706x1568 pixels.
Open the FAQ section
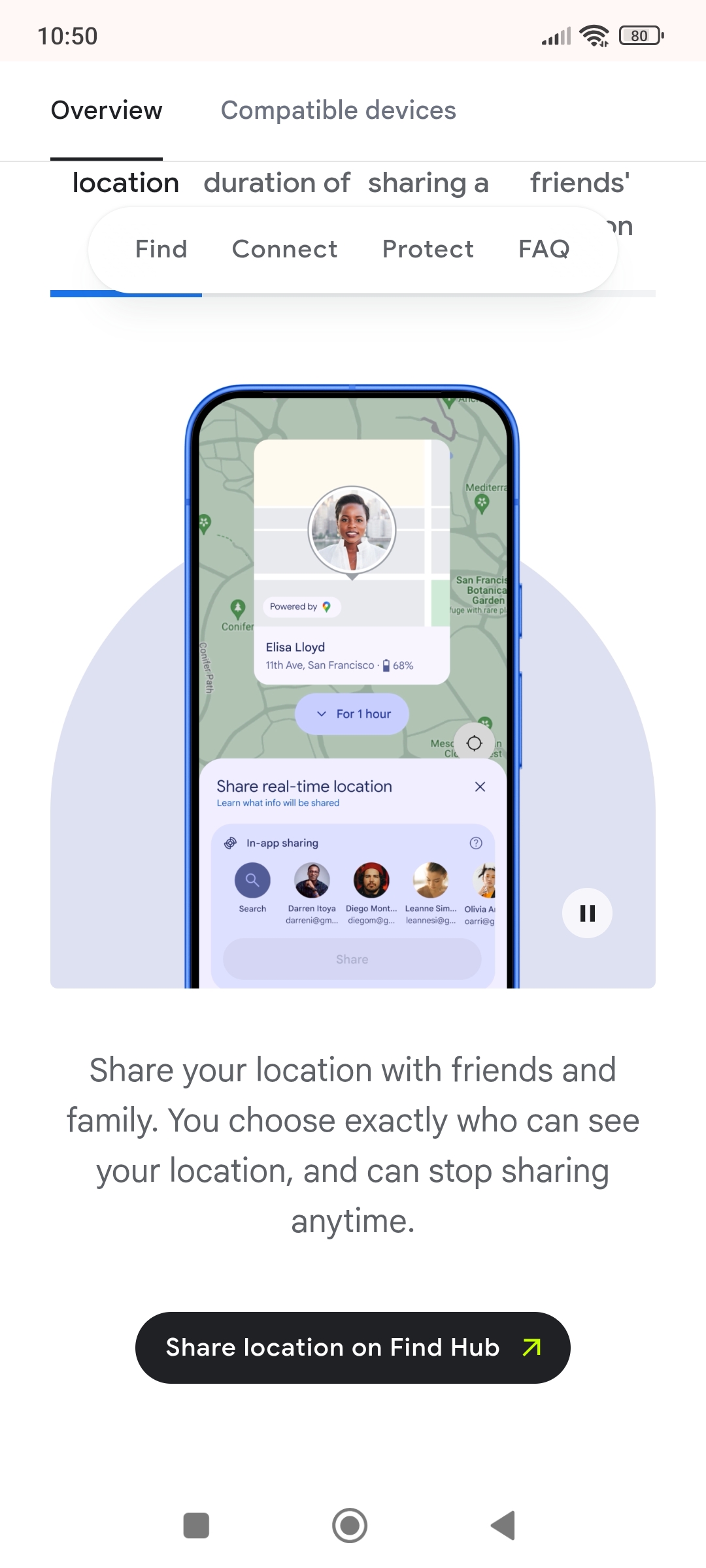coord(544,249)
